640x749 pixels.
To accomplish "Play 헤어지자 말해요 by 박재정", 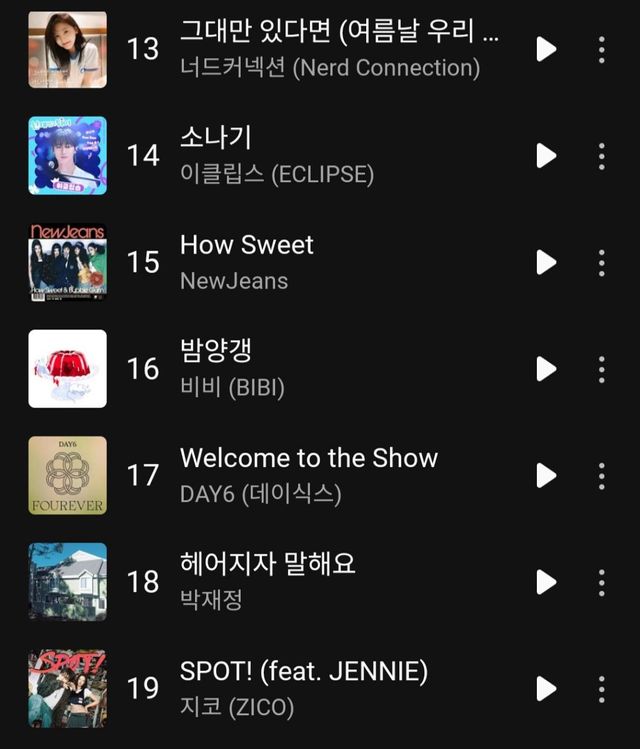I will [x=545, y=582].
